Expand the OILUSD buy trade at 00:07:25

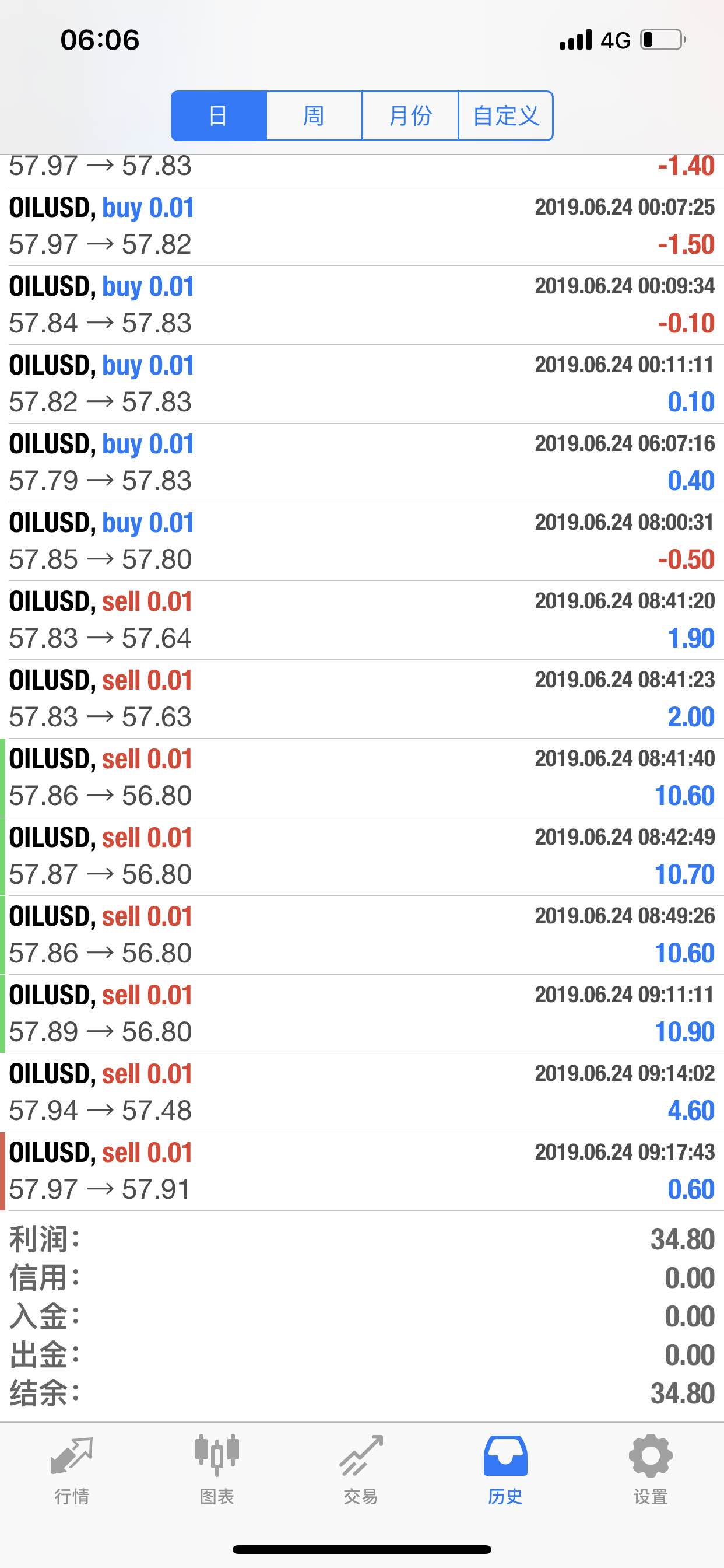point(362,226)
